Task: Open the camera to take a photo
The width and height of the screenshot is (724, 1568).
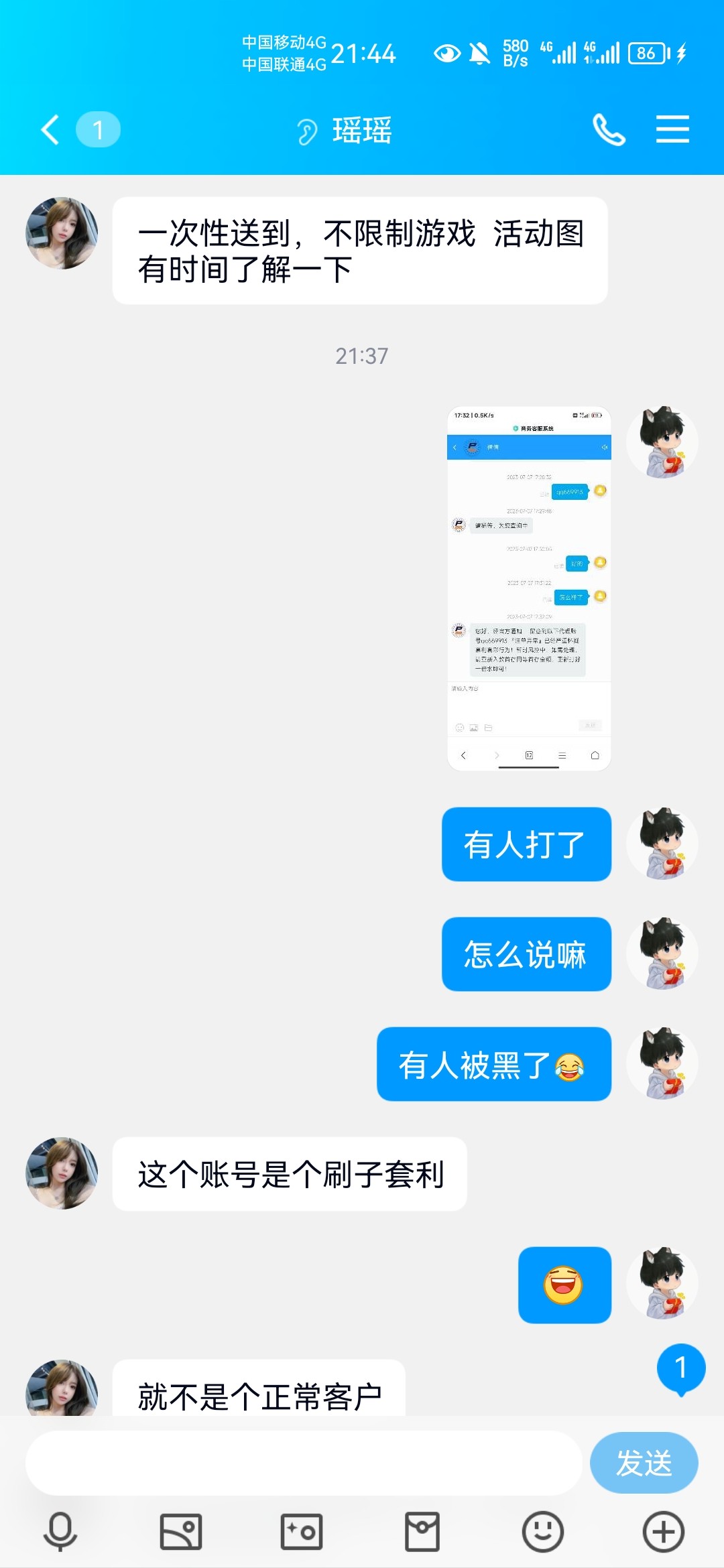Action: coord(302,1532)
